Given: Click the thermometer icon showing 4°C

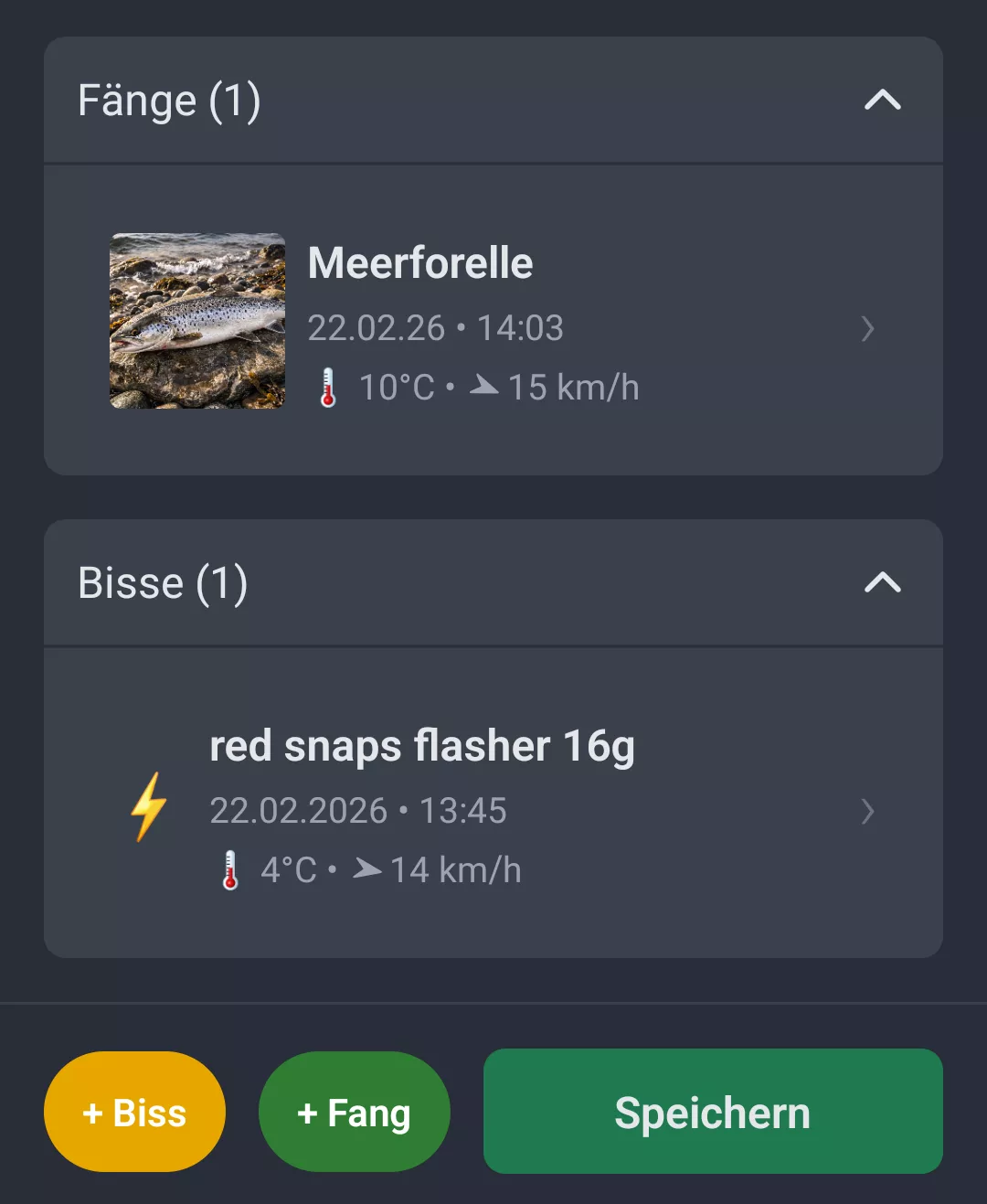Looking at the screenshot, I should [231, 869].
